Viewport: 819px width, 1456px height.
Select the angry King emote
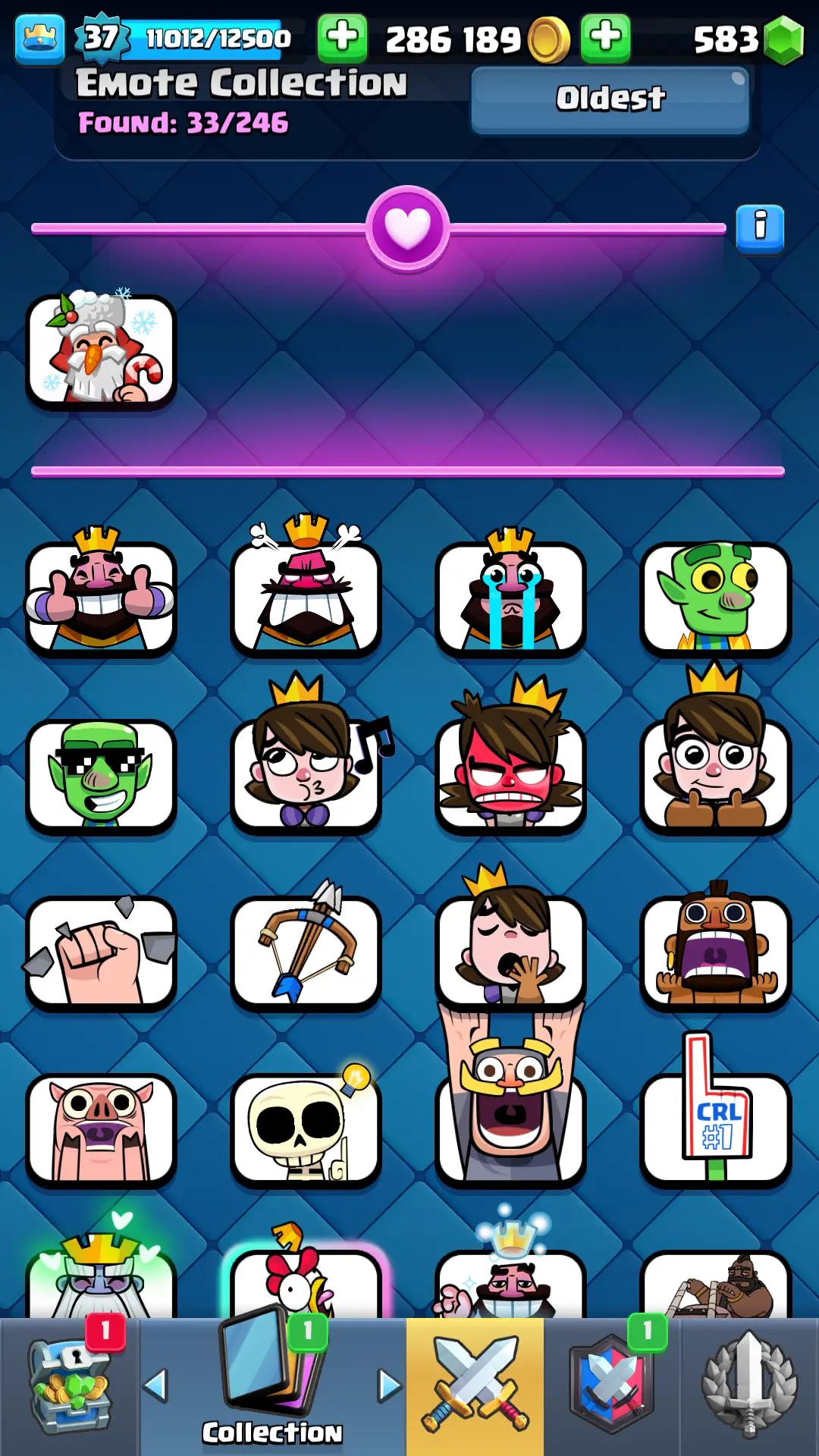point(306,595)
